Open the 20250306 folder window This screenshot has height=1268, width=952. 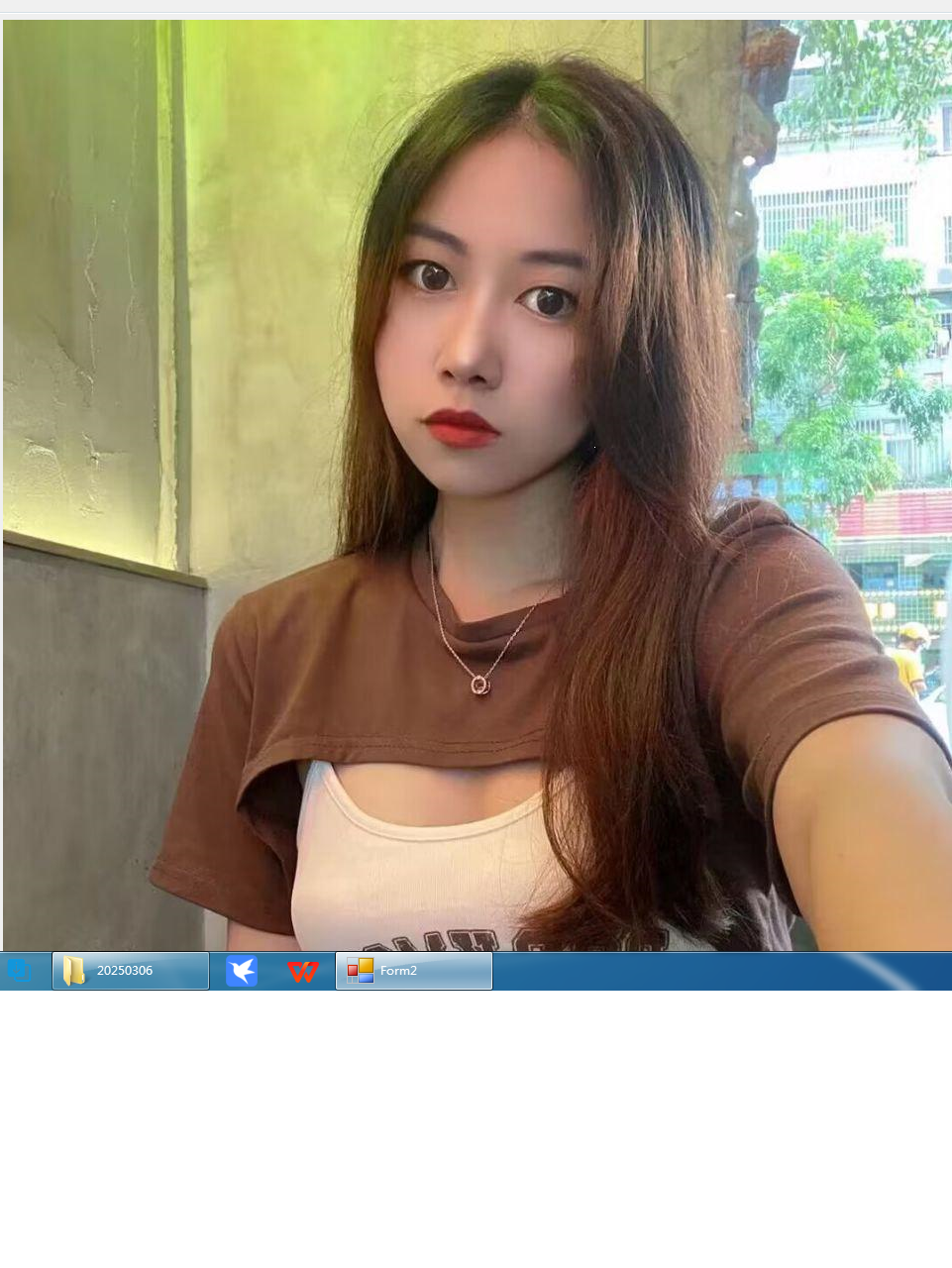(131, 971)
